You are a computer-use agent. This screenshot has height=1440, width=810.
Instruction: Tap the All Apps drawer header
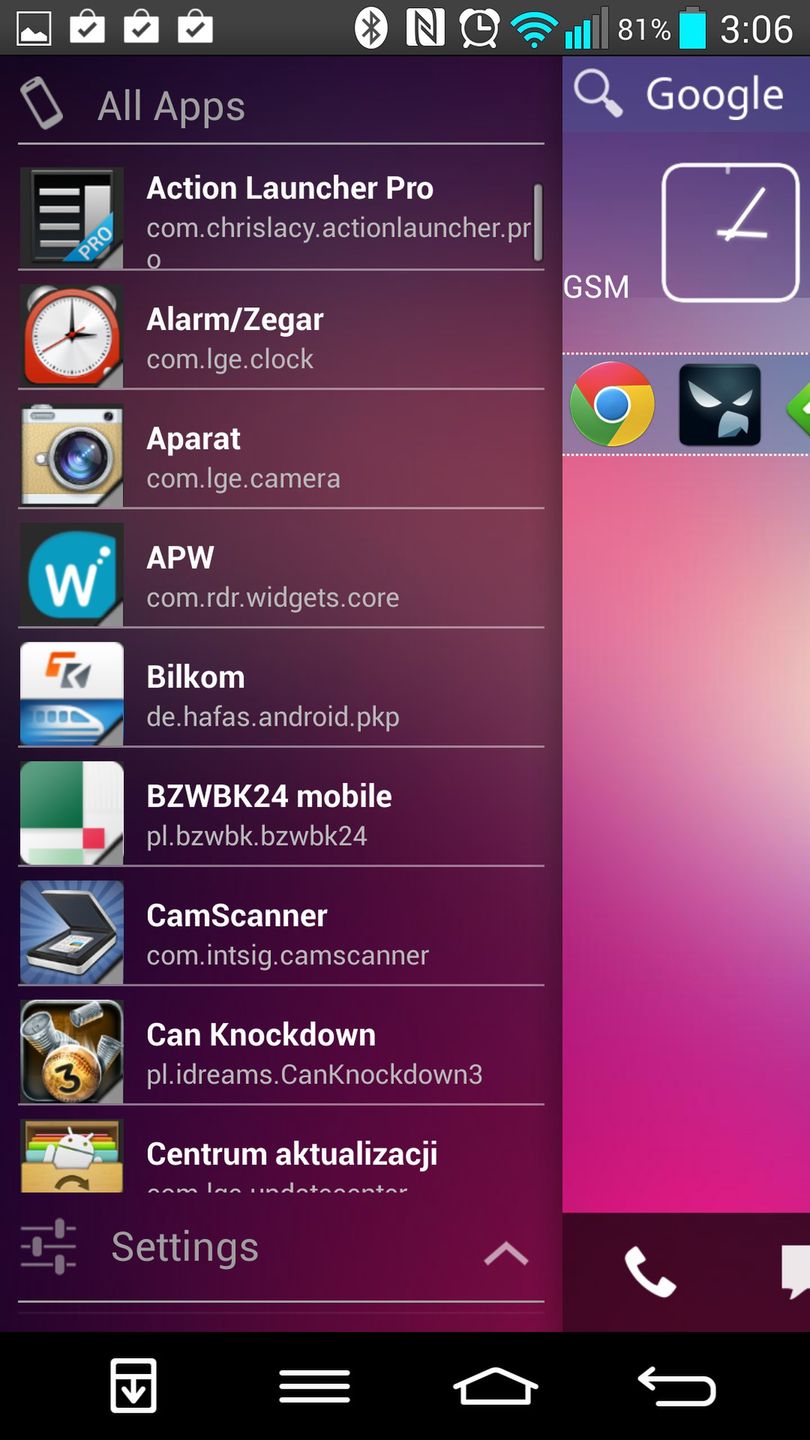pos(170,106)
